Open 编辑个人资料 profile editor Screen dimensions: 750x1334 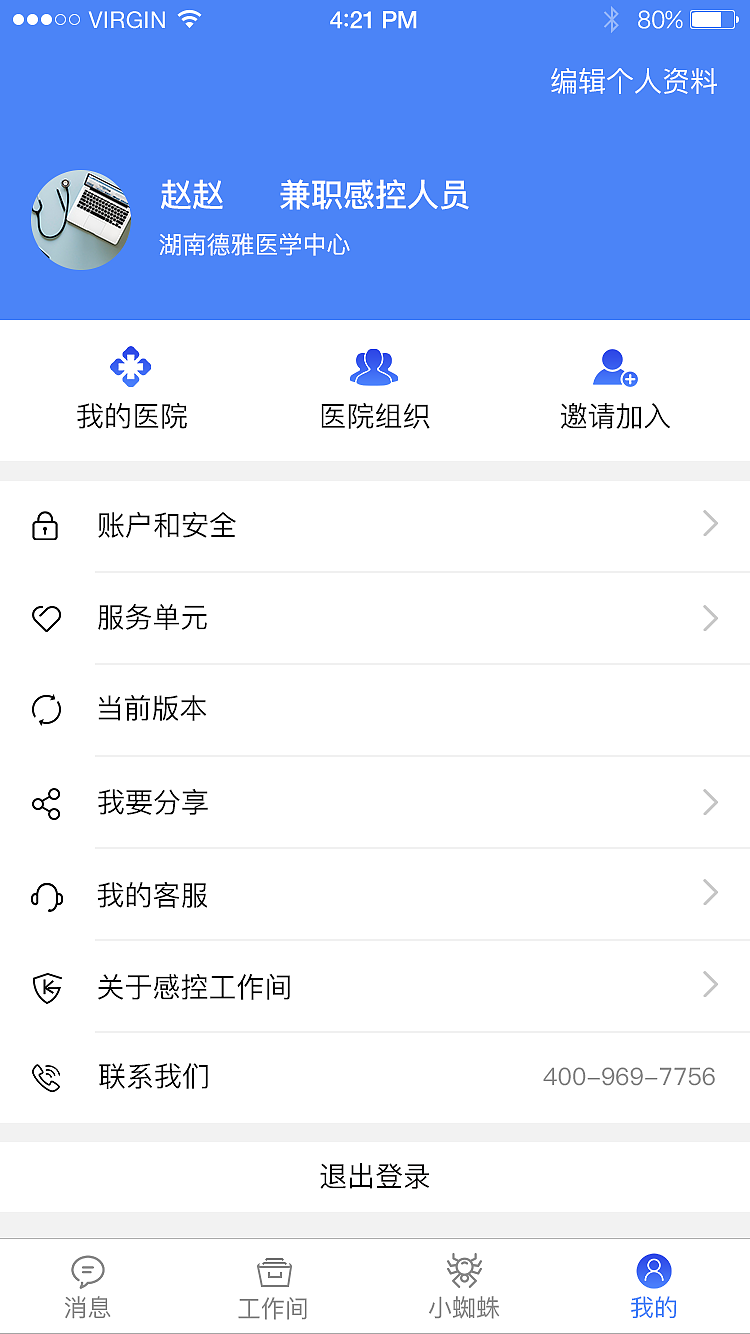click(x=634, y=83)
